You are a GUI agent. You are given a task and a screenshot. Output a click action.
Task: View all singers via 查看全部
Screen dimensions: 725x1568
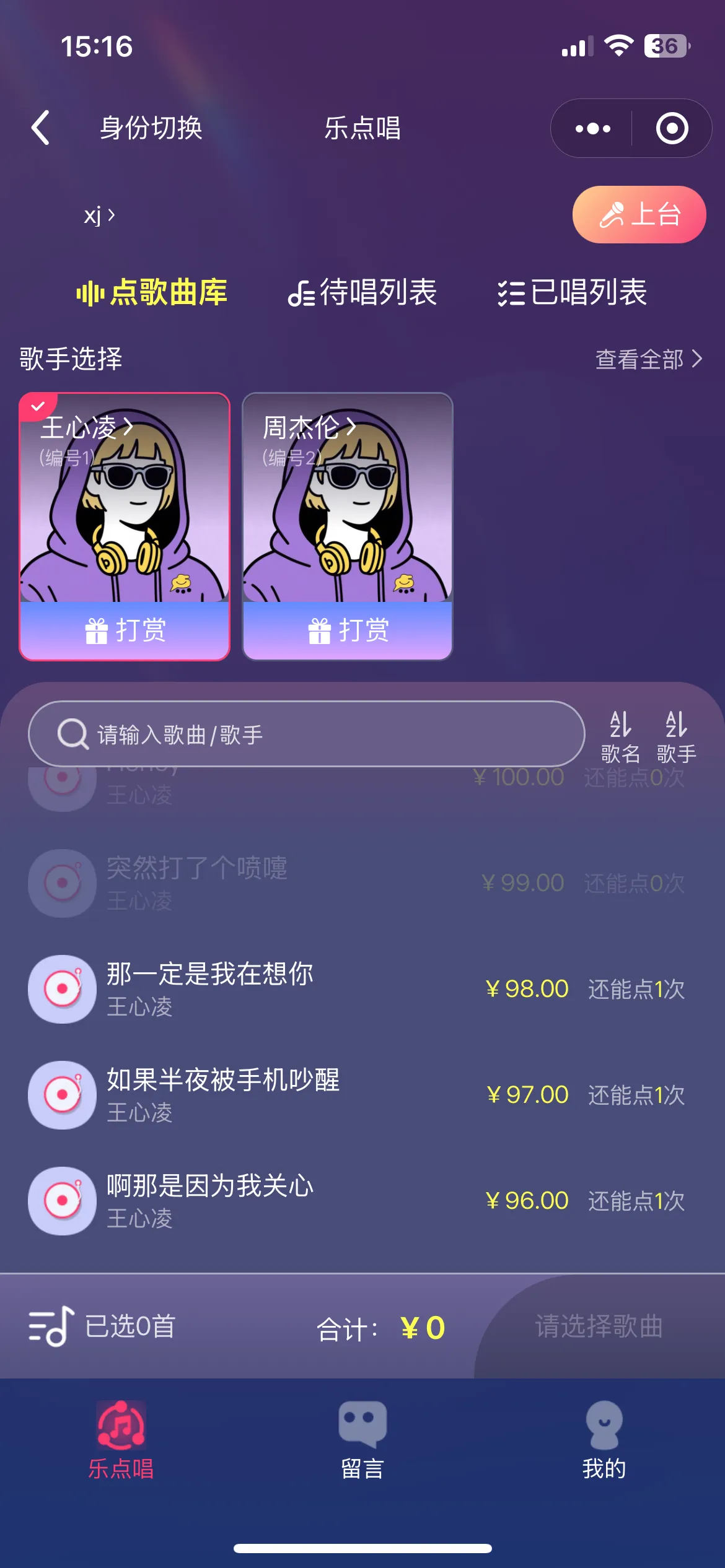click(648, 359)
